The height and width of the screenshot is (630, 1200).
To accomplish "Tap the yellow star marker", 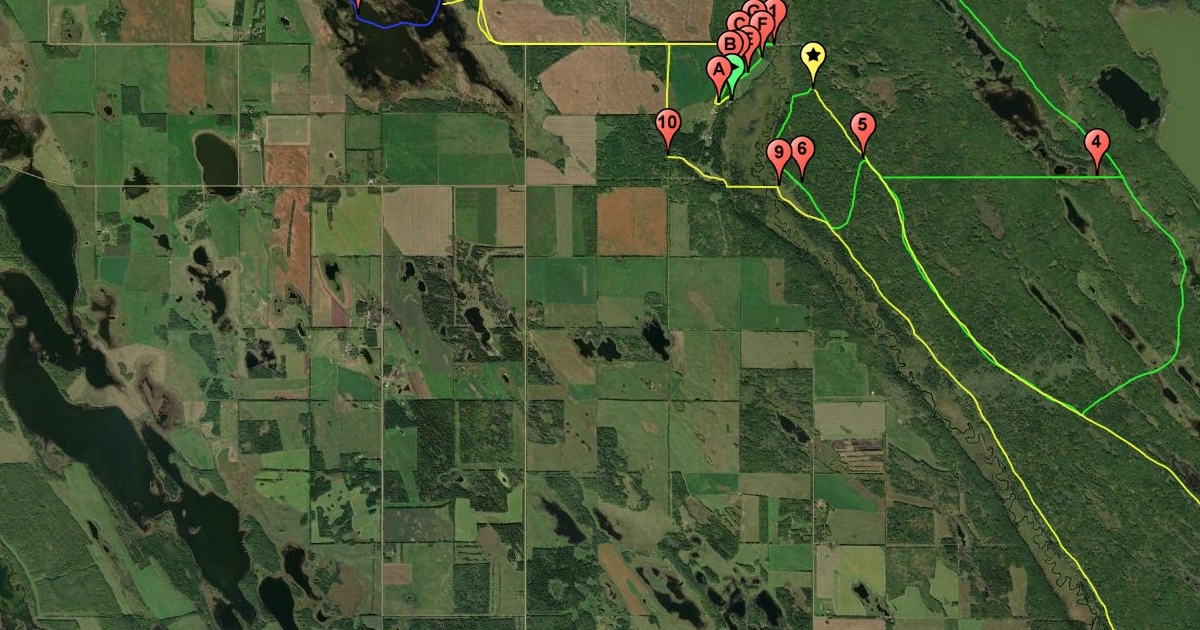I will pos(814,55).
